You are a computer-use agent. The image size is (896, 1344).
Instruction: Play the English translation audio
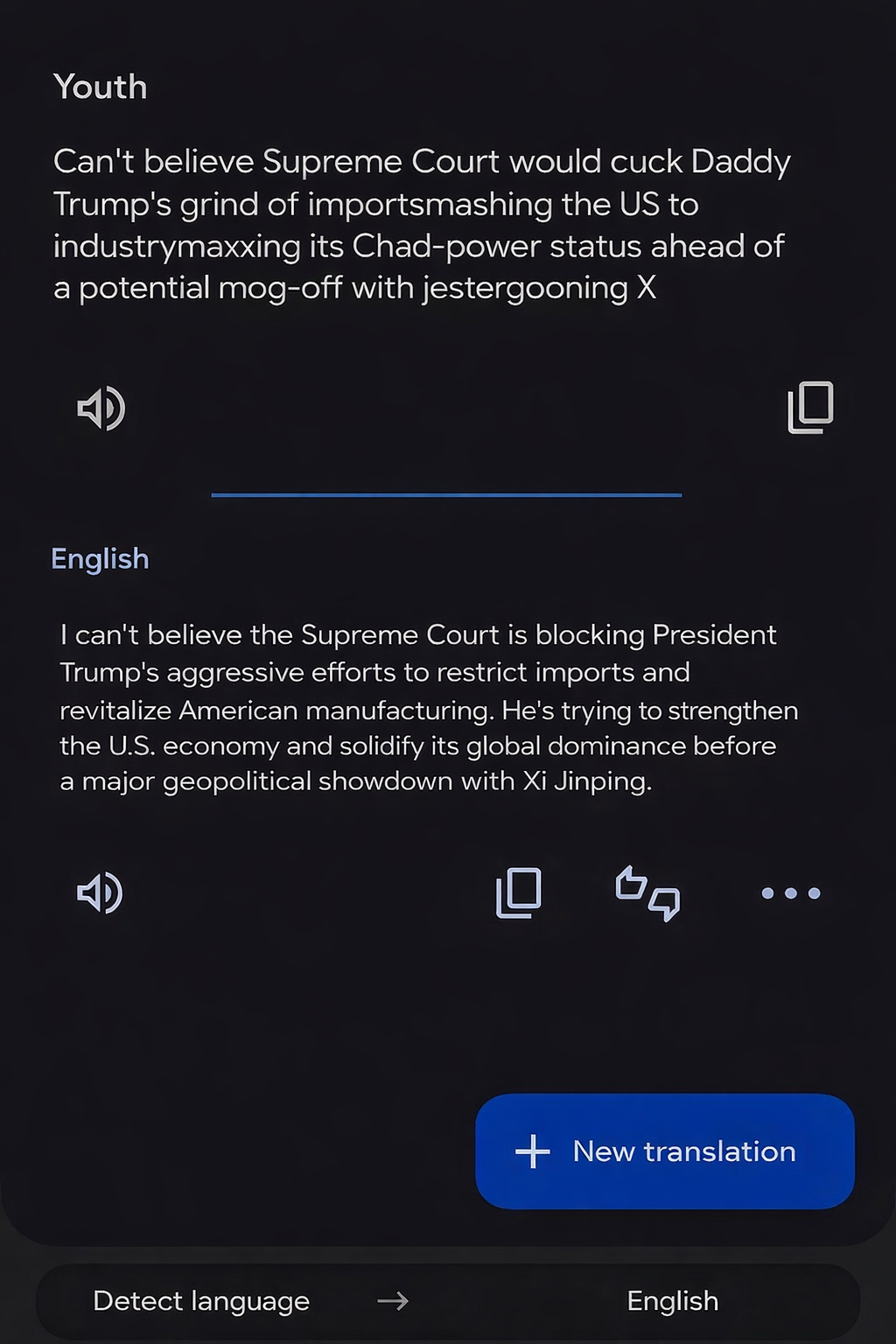click(101, 893)
